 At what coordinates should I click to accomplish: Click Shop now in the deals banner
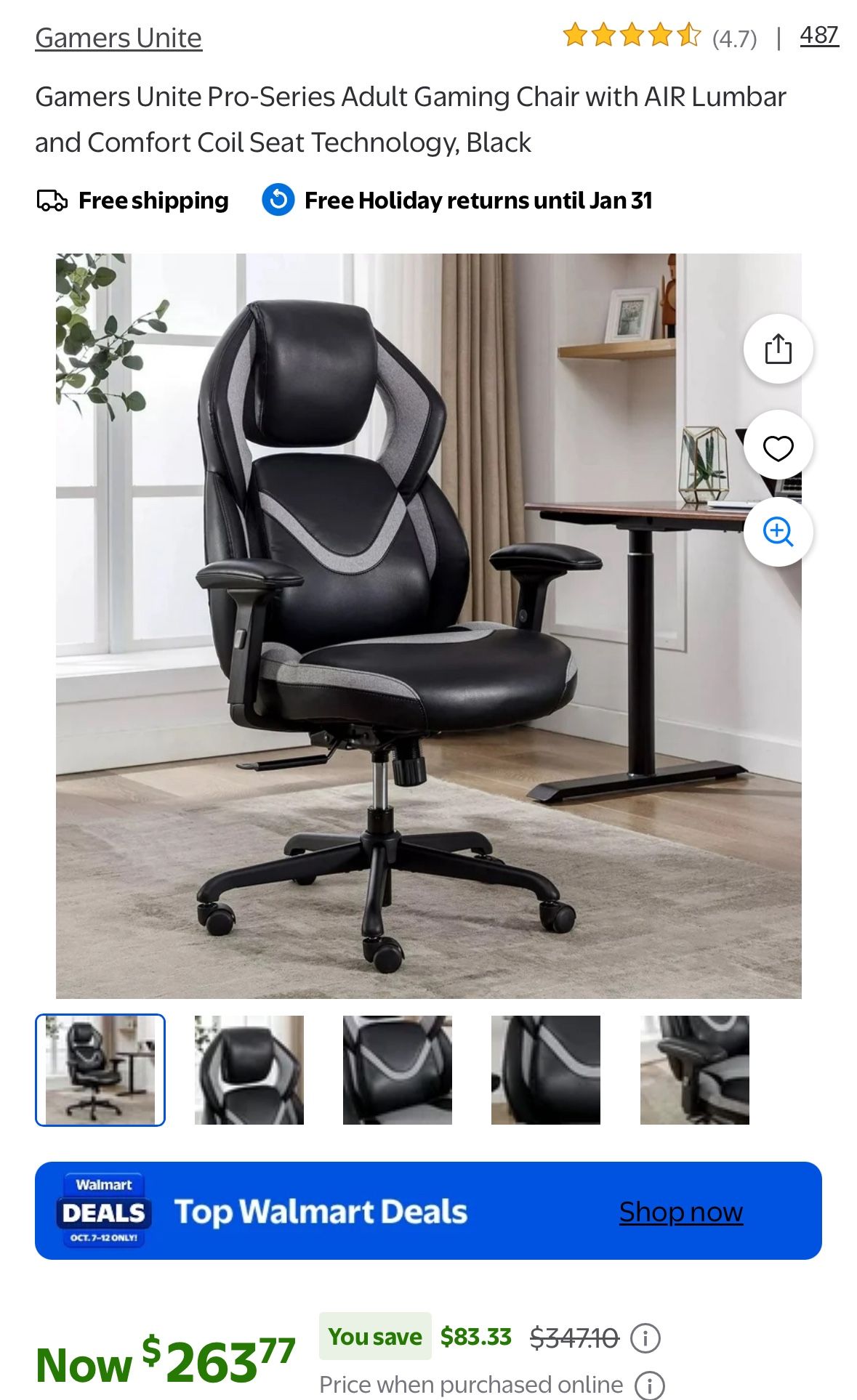[x=680, y=1212]
